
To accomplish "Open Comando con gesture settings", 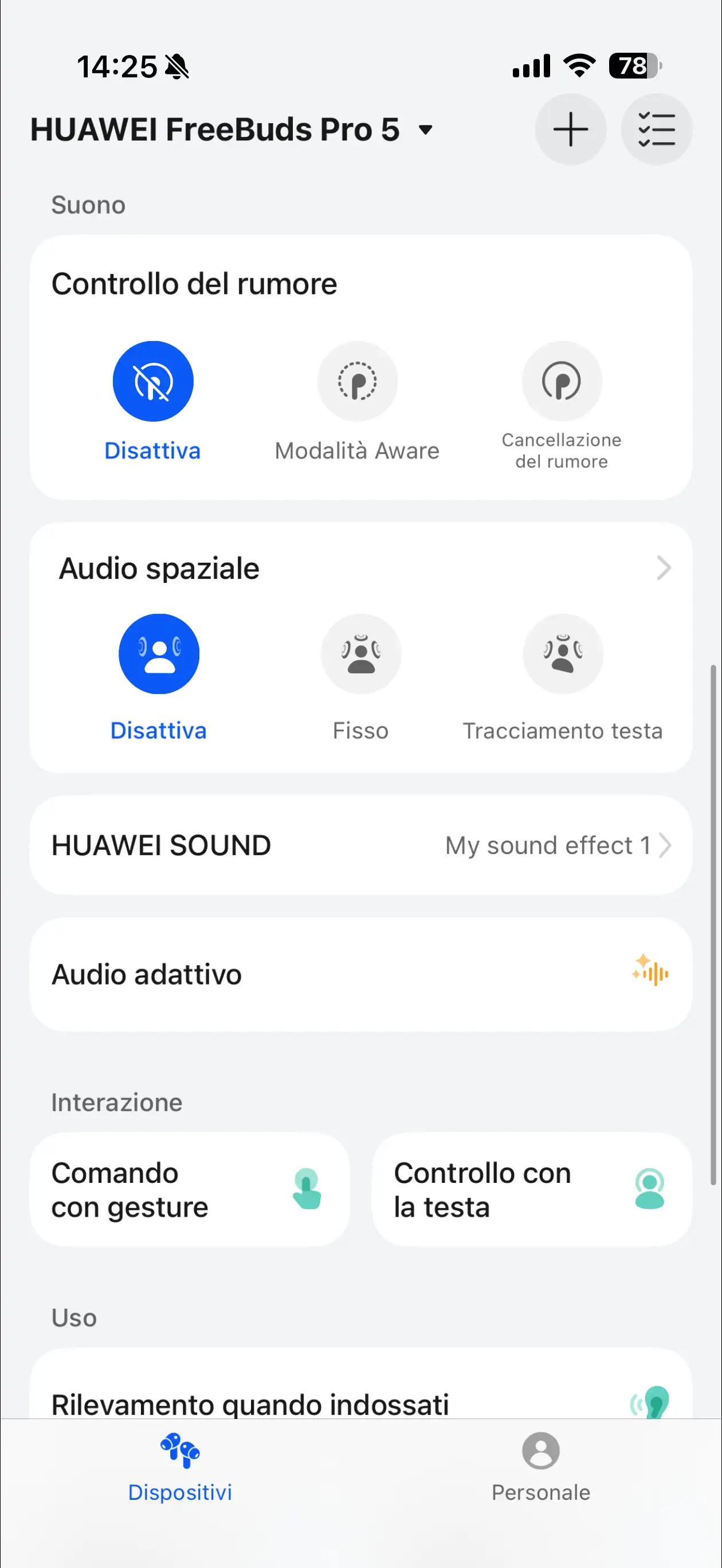I will pyautogui.click(x=189, y=1189).
